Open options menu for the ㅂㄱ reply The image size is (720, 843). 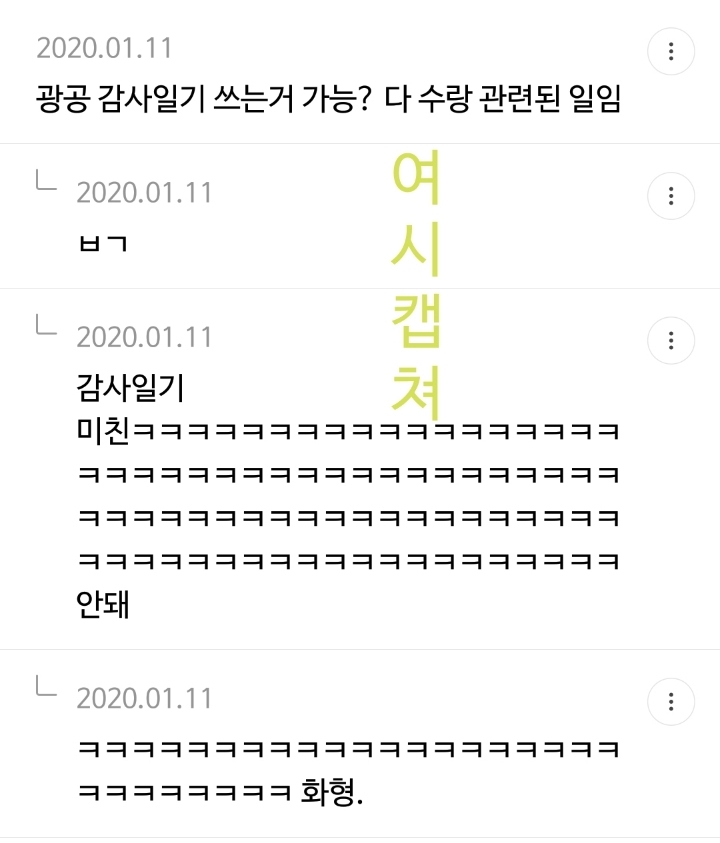671,195
